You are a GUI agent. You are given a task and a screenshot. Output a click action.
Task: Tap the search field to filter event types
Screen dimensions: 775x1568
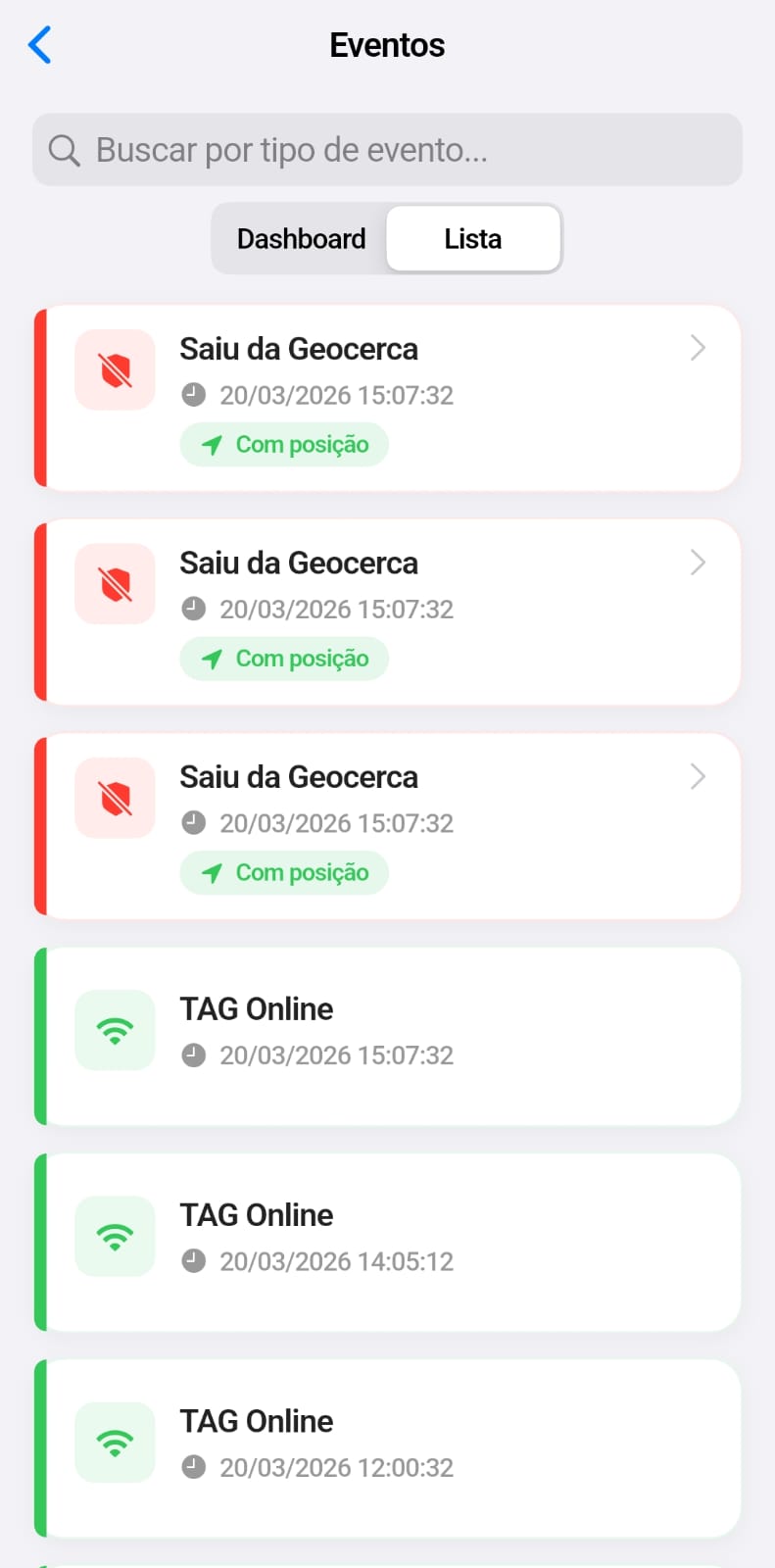[x=387, y=150]
